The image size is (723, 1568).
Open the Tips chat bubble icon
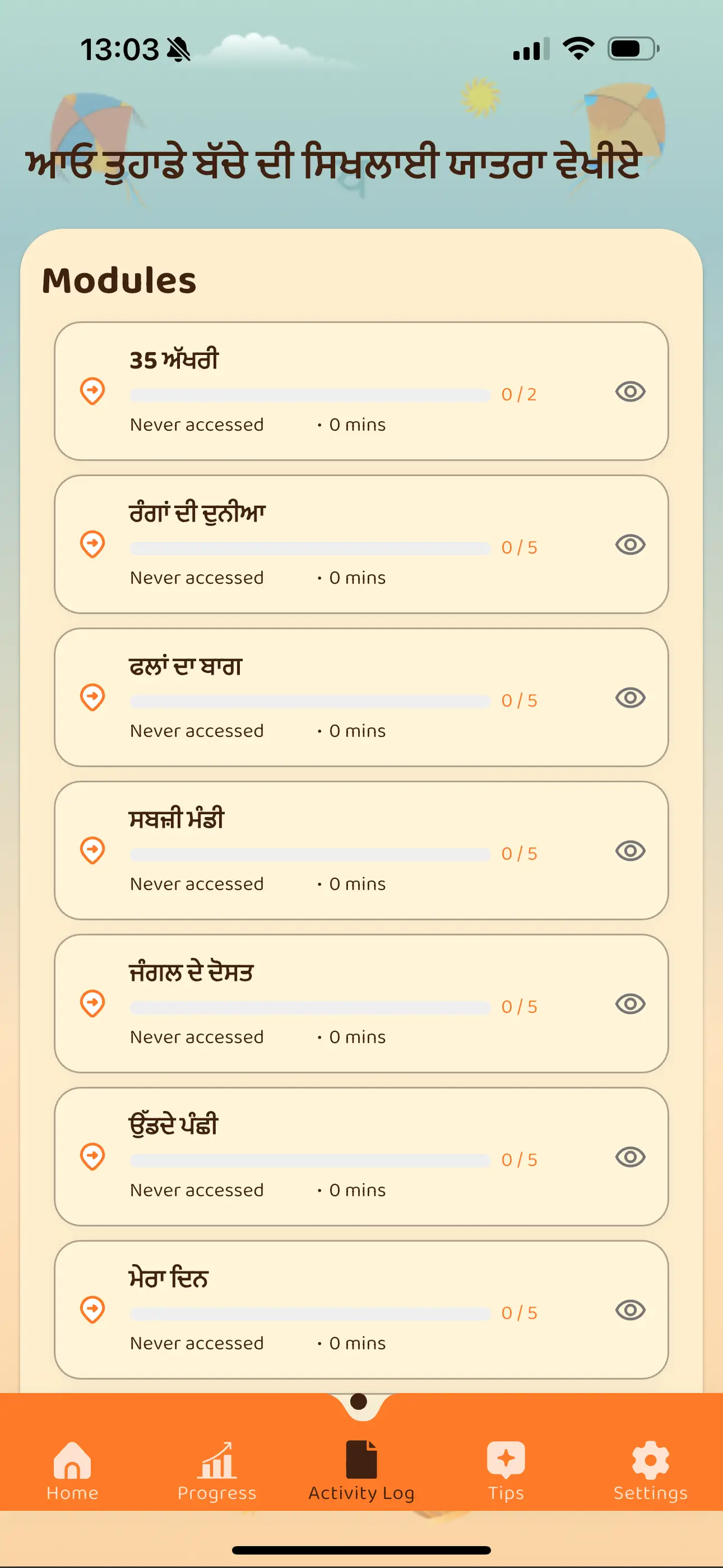coord(506,1460)
